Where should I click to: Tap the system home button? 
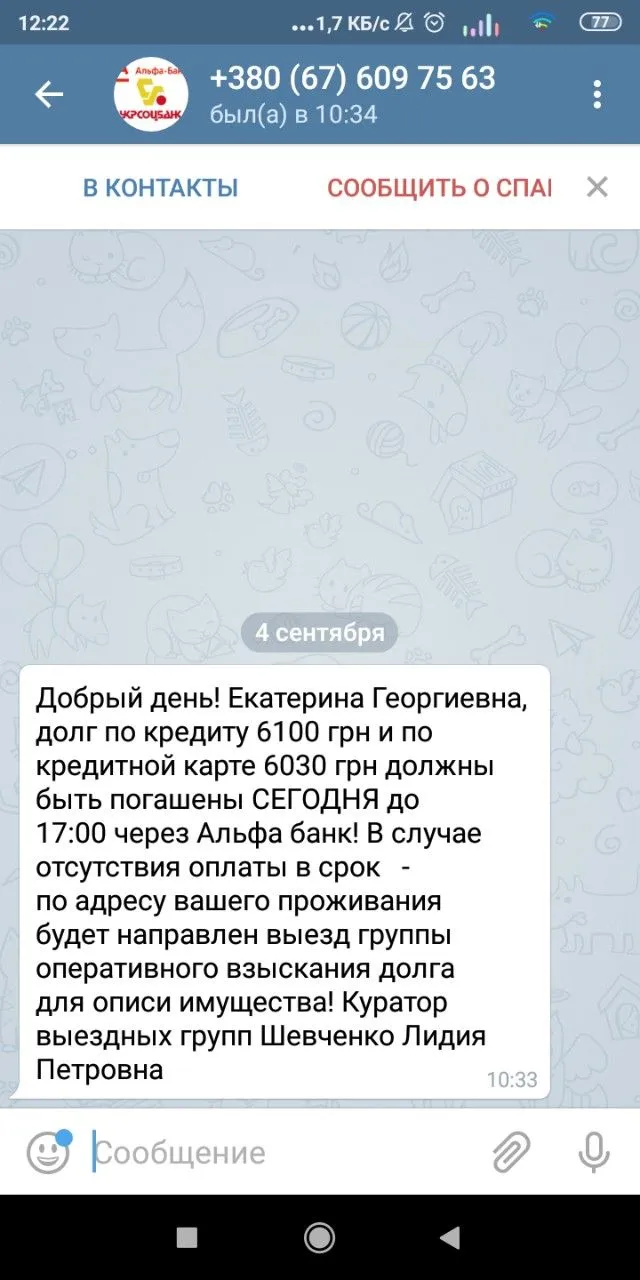point(319,1237)
